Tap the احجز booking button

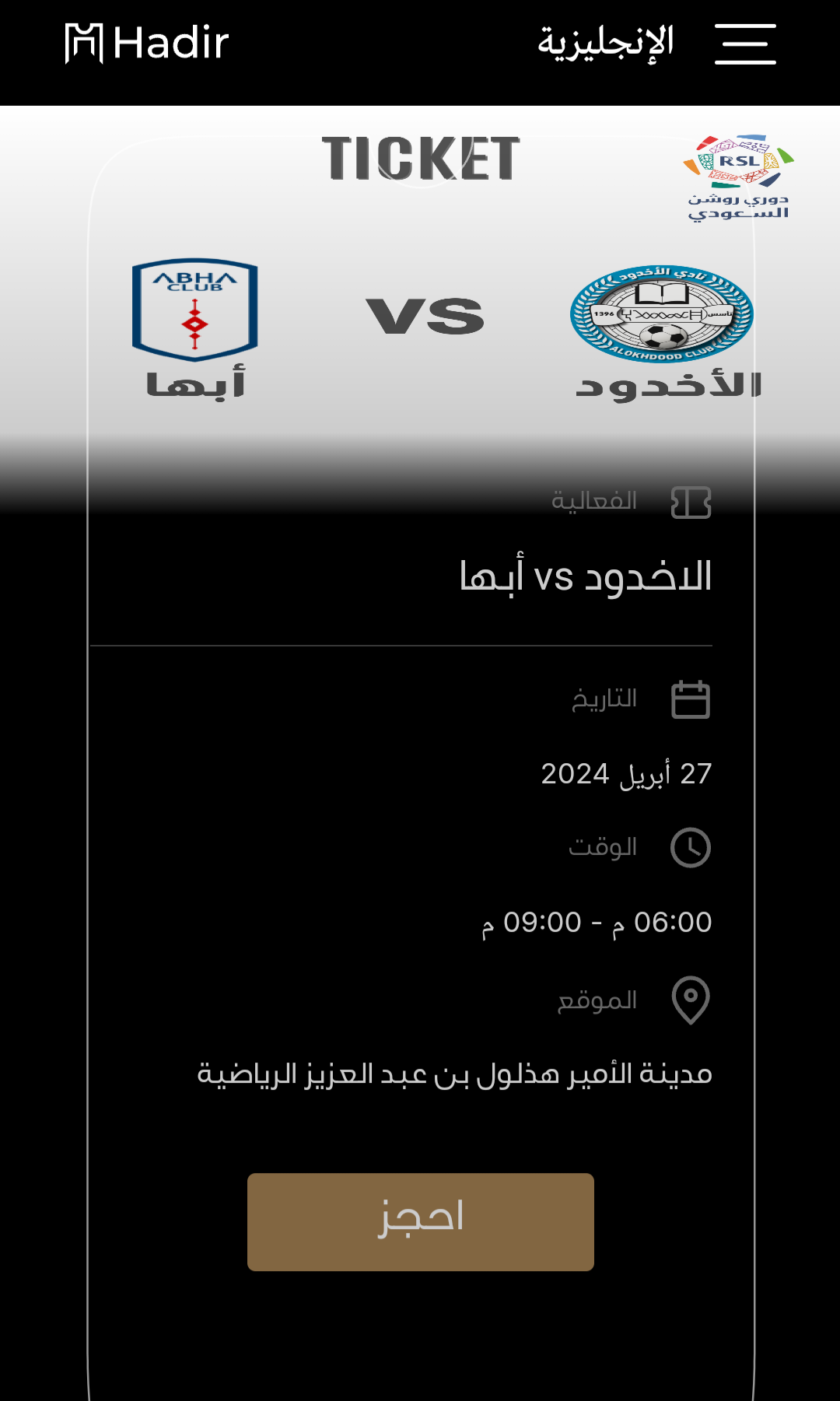point(421,1221)
